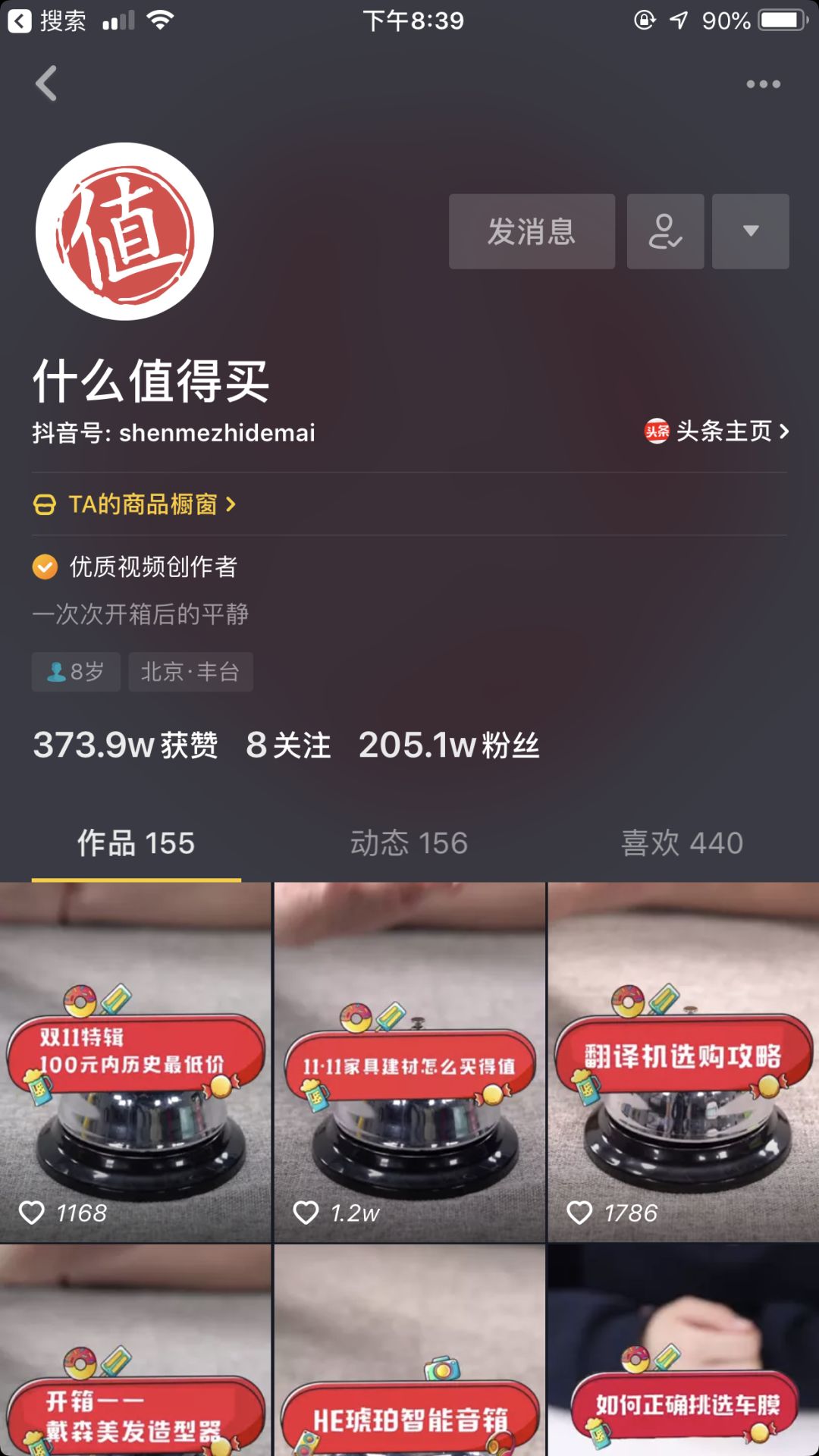Open the 双11特辑 100元内历史最低价 video
The width and height of the screenshot is (819, 1456).
tap(136, 1062)
